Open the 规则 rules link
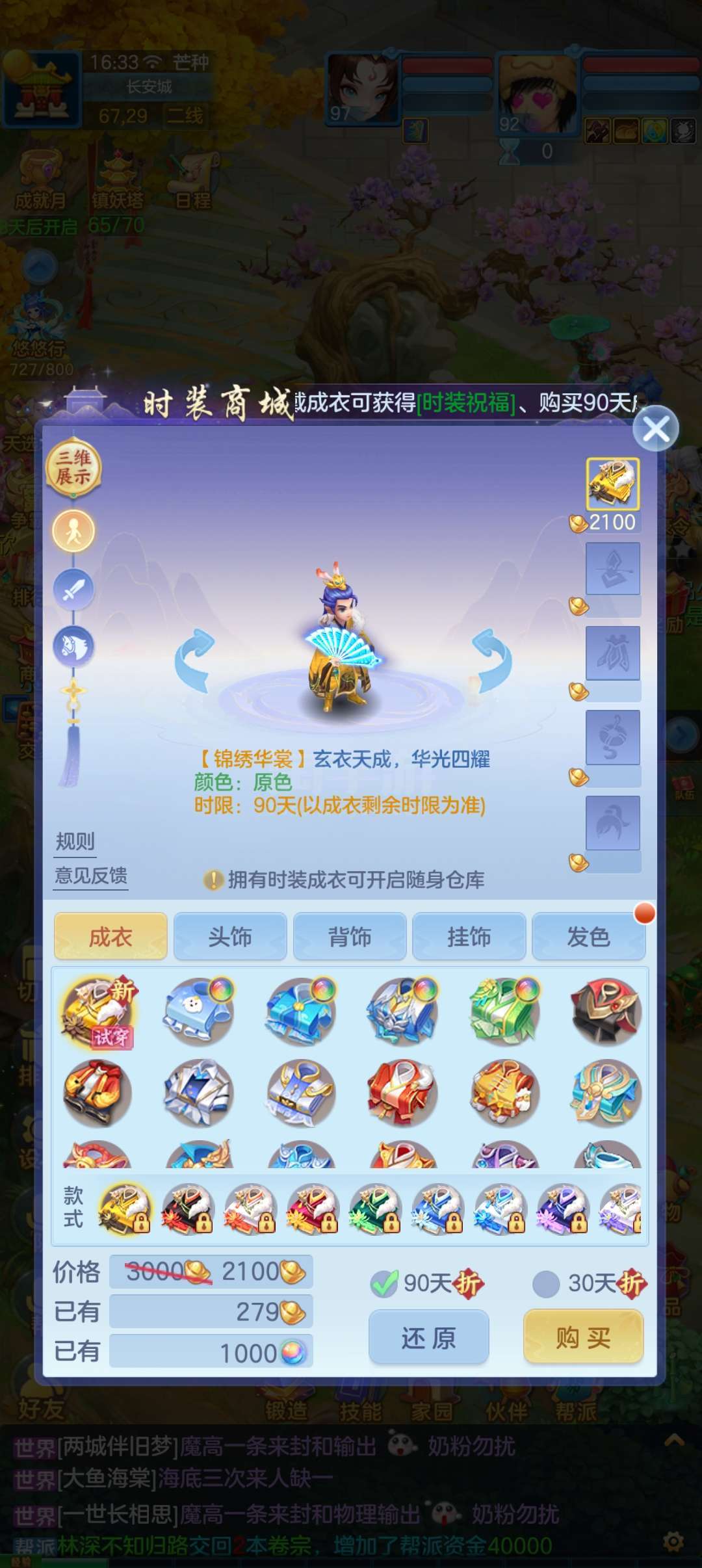 [75, 842]
